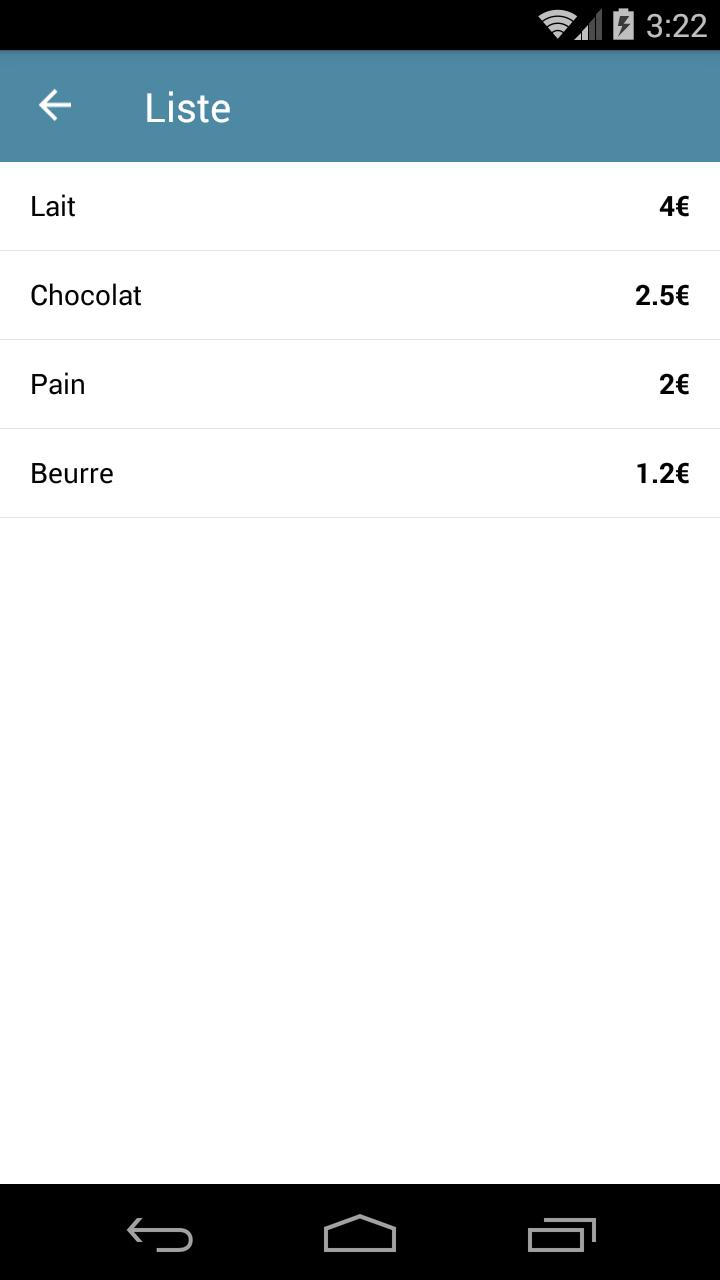This screenshot has width=720, height=1280.
Task: Tap the system home button
Action: (360, 1234)
